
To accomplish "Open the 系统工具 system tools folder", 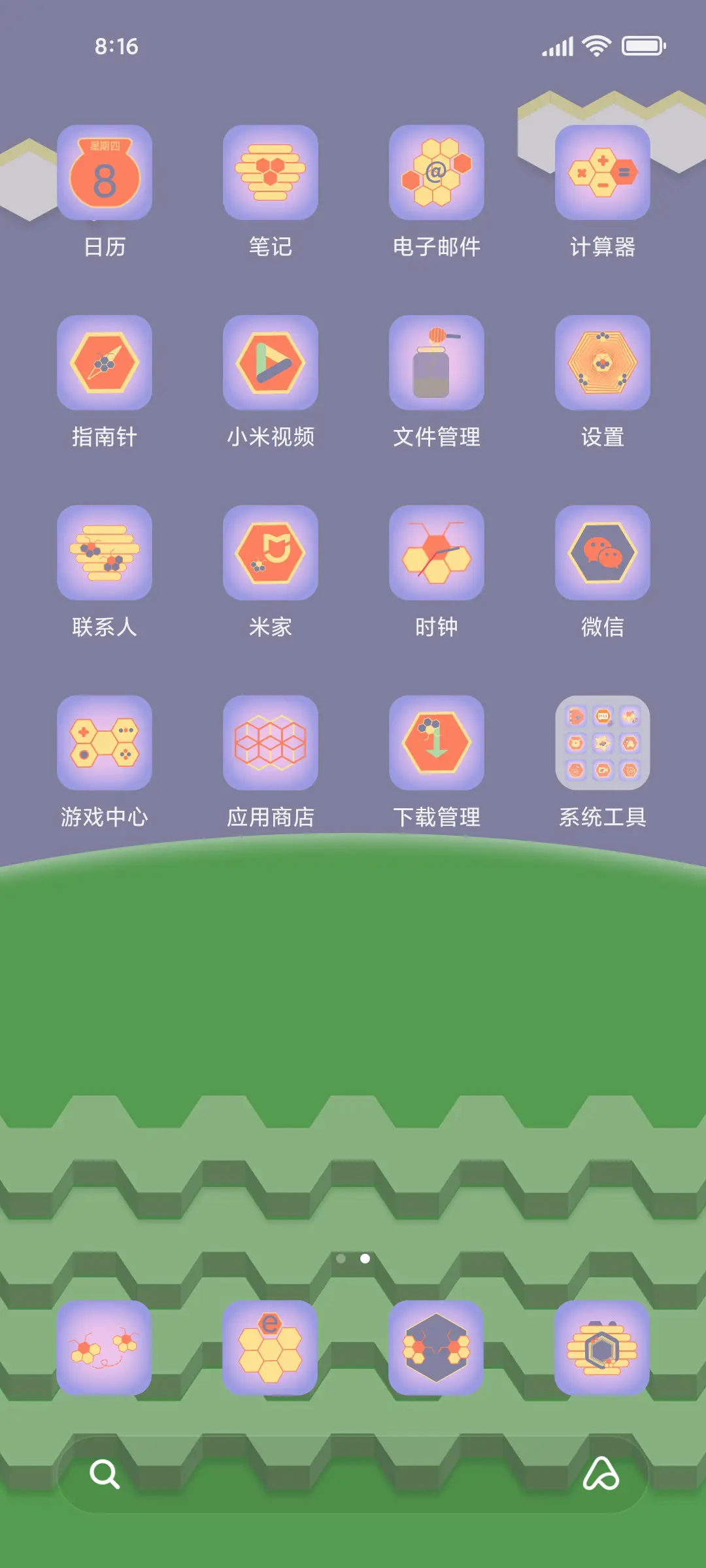I will 603,742.
